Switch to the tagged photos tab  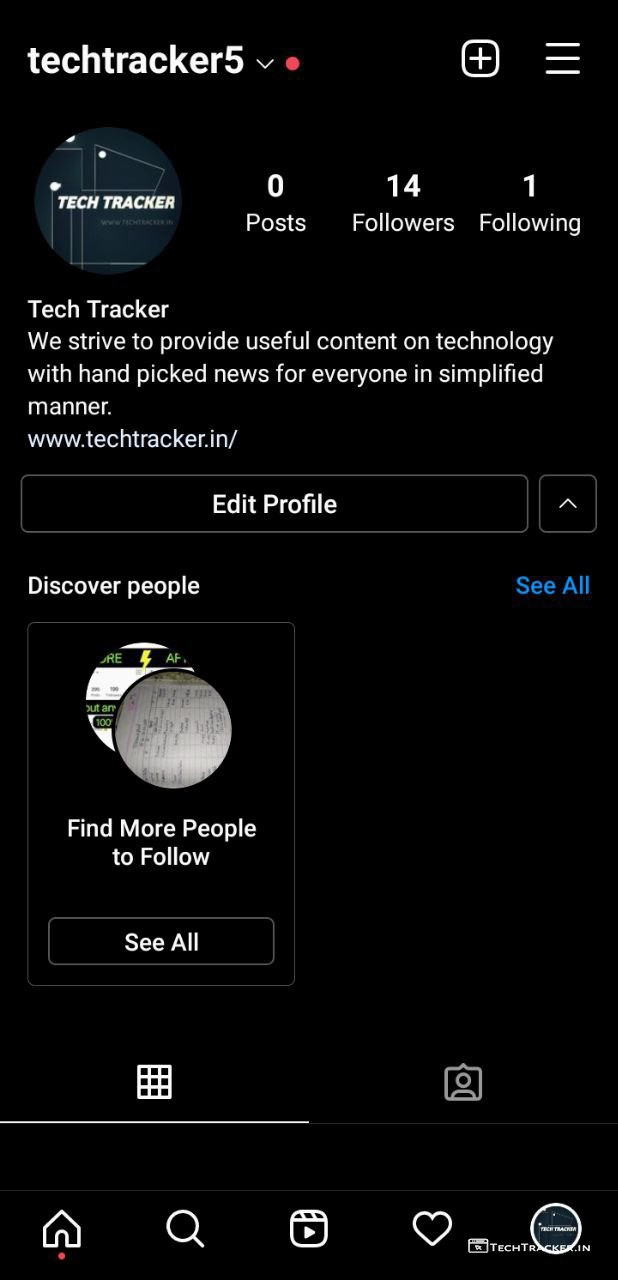(x=463, y=1082)
